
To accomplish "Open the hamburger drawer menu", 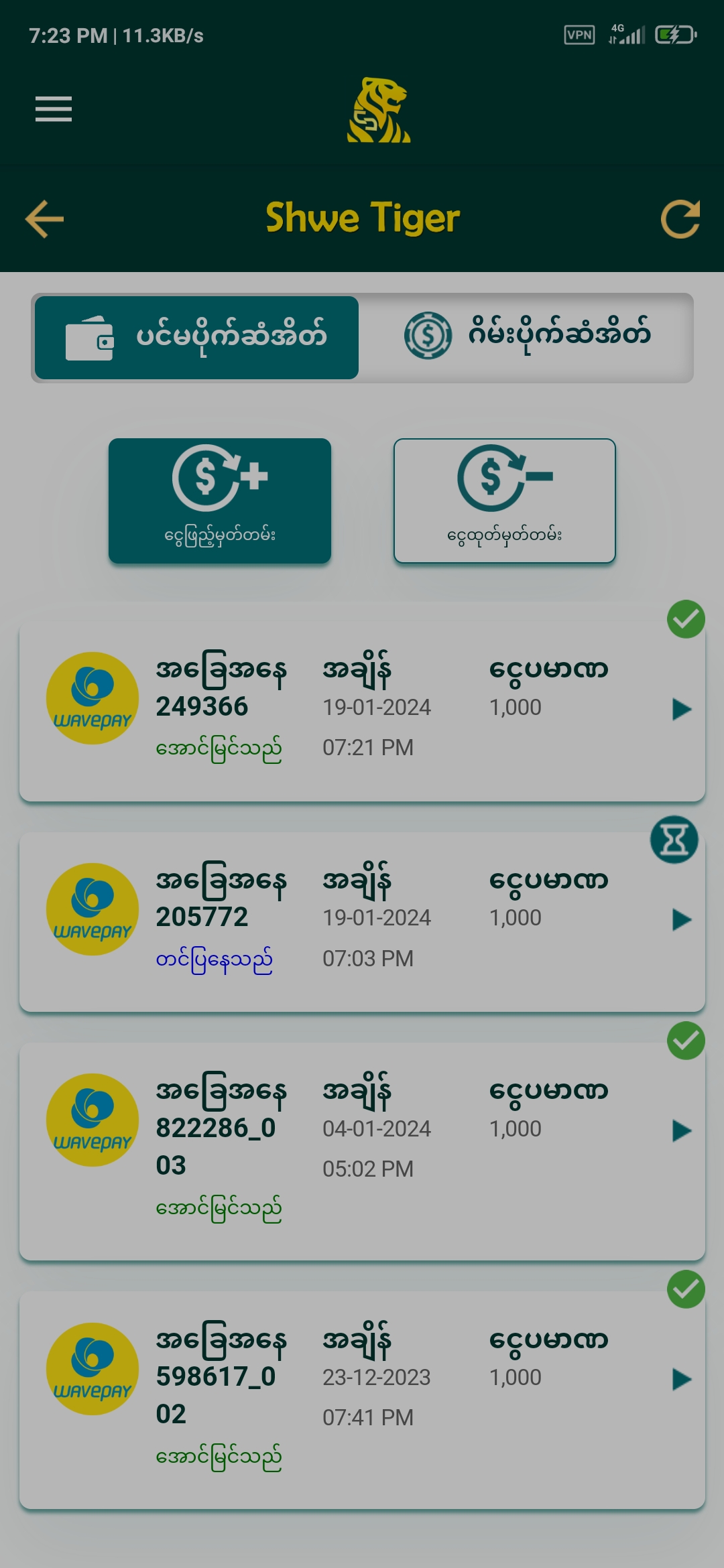I will tap(54, 109).
